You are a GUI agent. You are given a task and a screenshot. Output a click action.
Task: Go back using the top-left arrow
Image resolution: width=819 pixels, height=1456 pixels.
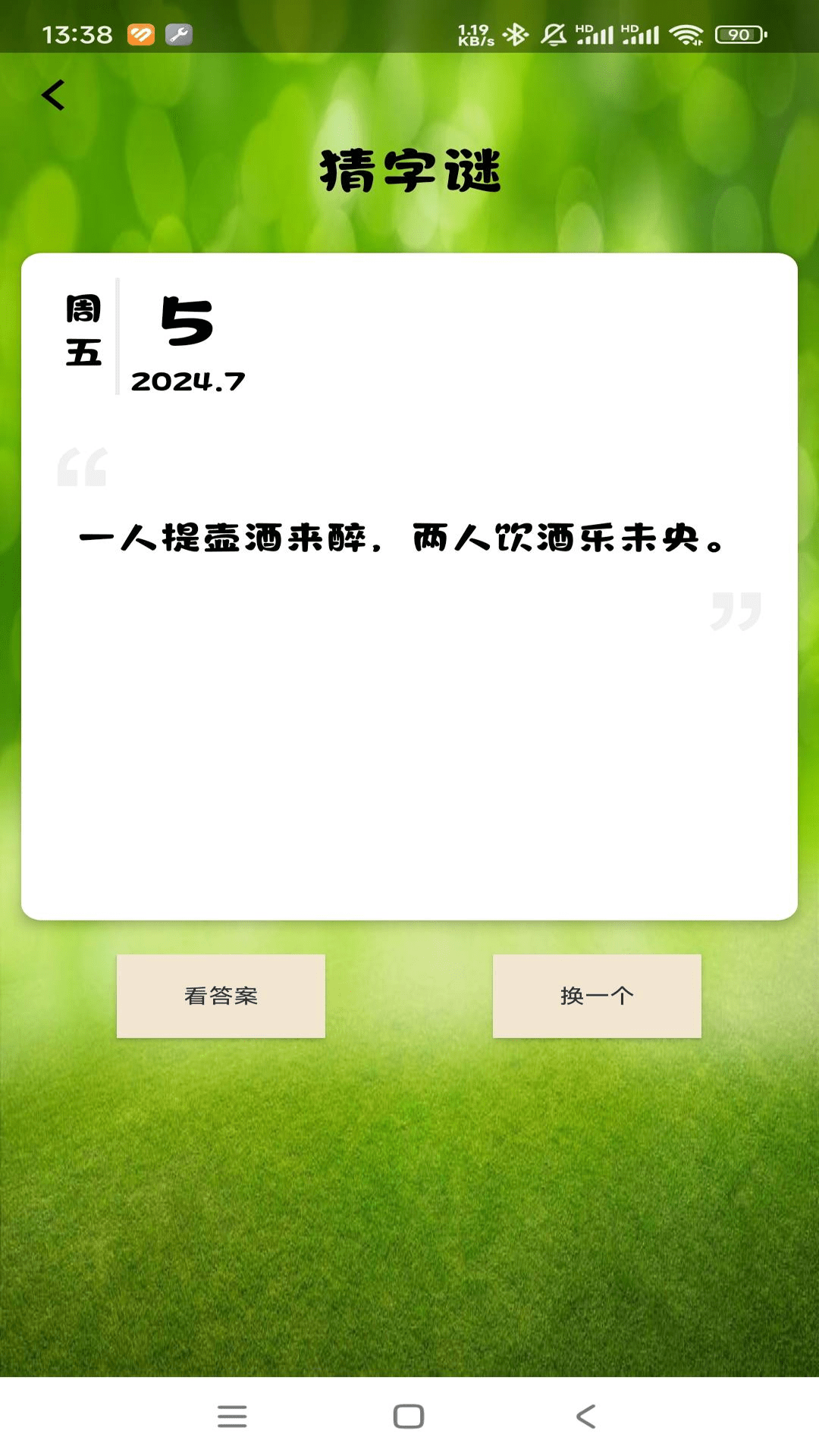click(x=53, y=96)
